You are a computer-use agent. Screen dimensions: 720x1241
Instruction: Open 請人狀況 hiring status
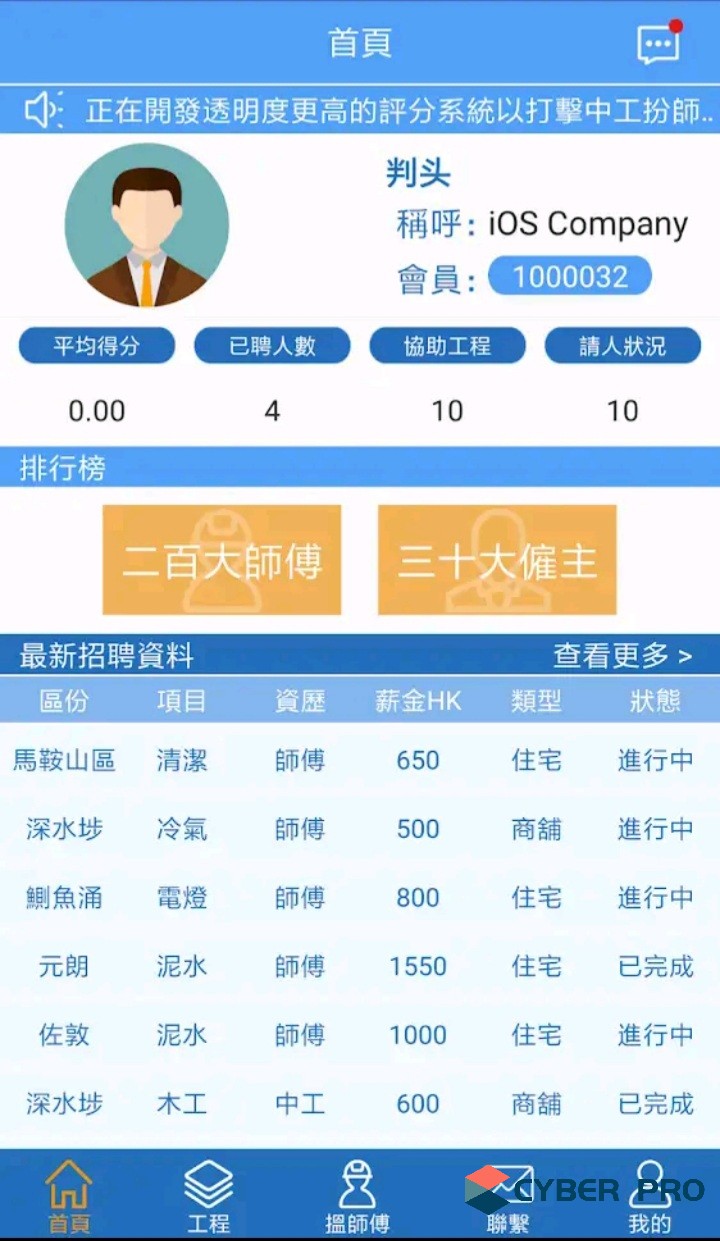point(622,346)
